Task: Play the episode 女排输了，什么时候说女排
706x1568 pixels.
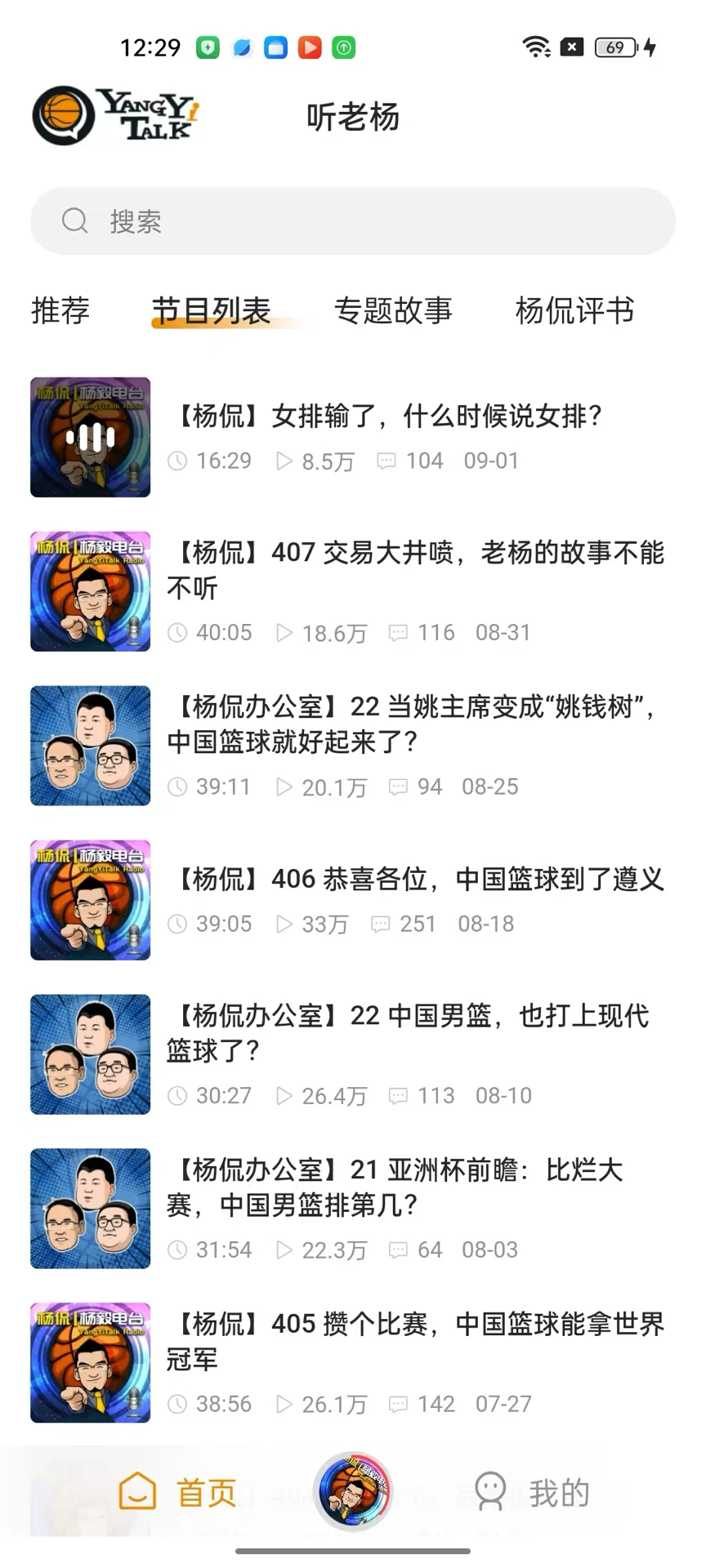Action: pos(388,416)
